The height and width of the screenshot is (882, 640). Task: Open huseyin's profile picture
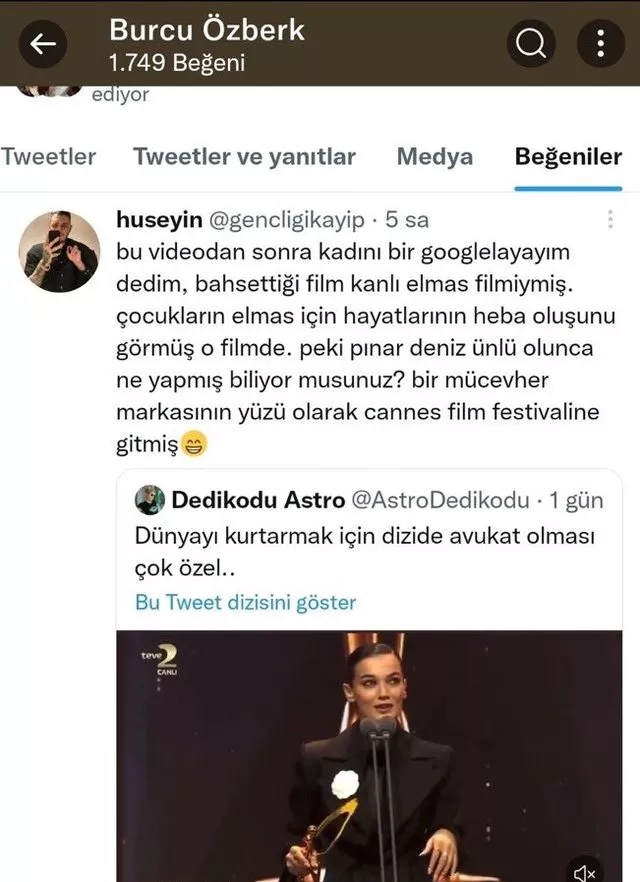(60, 251)
